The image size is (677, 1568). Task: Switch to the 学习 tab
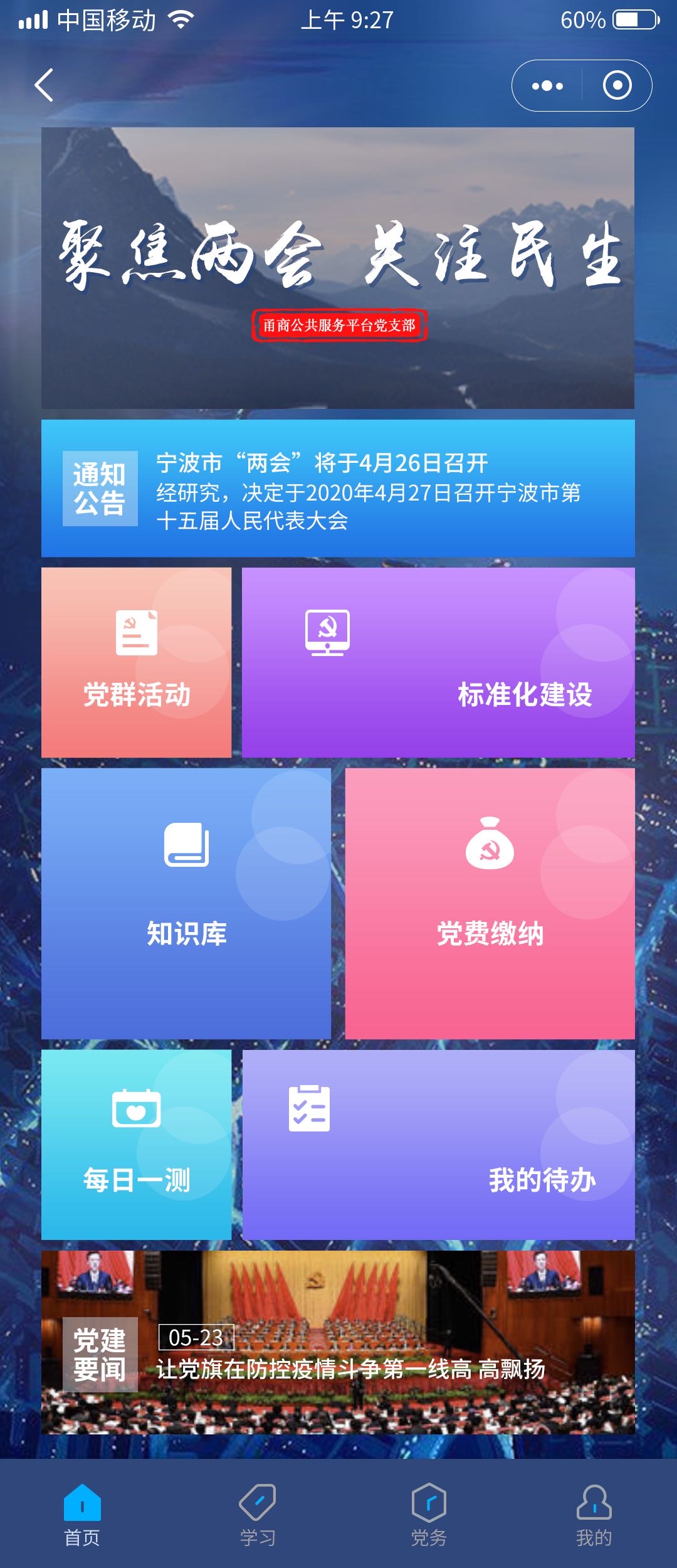(x=257, y=1513)
